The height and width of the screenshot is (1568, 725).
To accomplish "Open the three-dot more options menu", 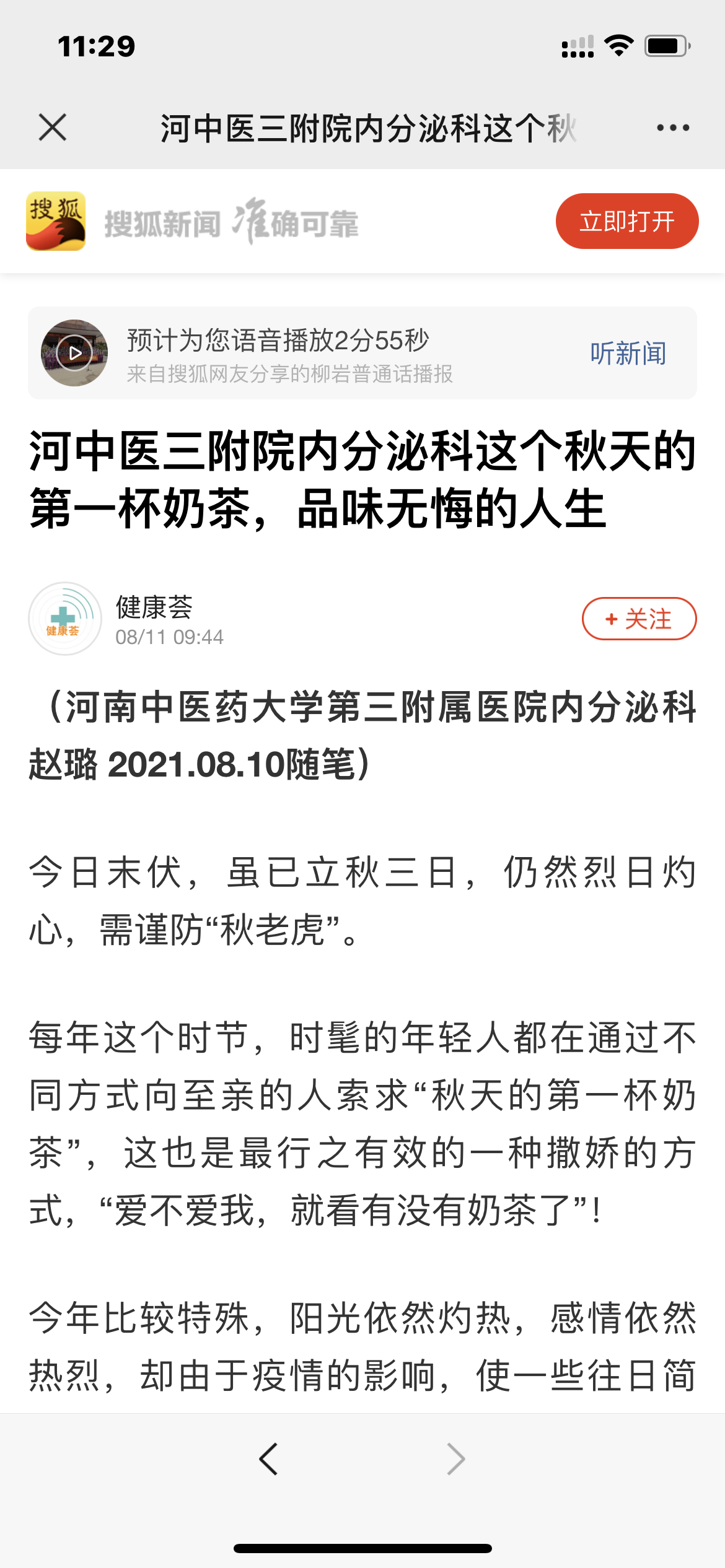I will (x=673, y=128).
